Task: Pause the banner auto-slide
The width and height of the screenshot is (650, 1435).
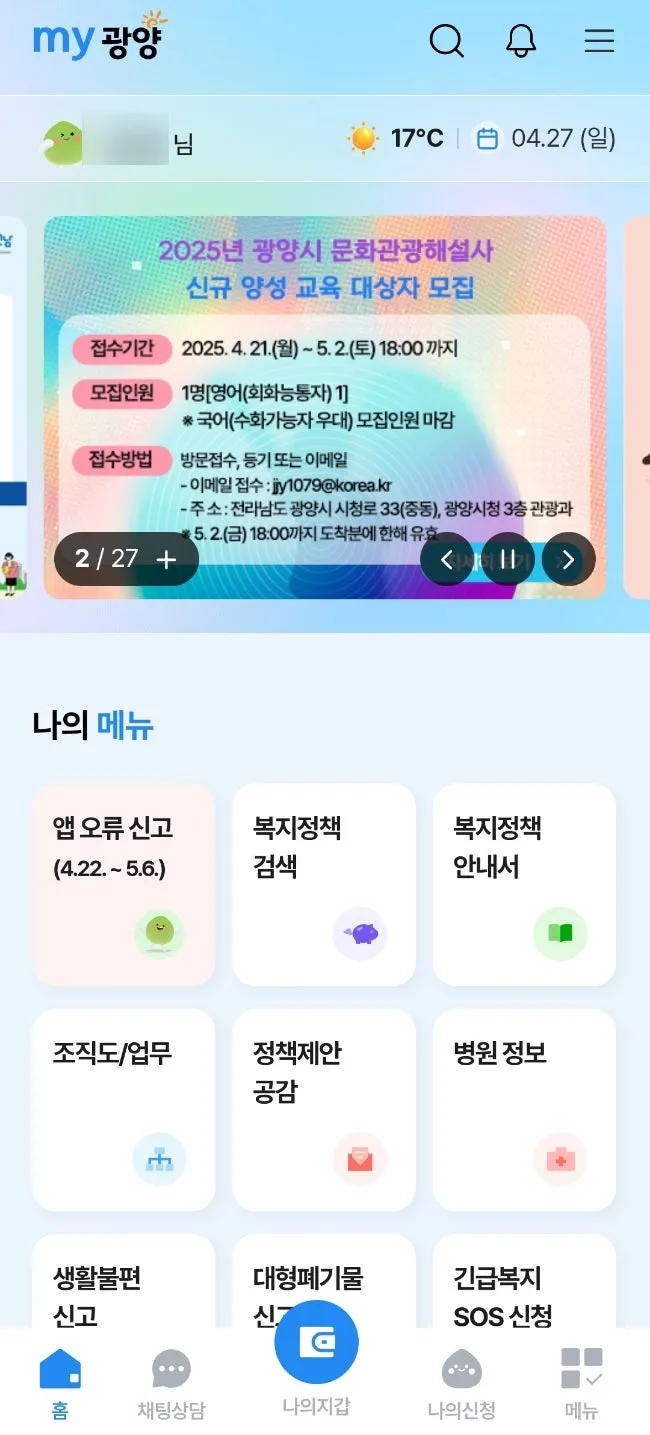Action: tap(508, 559)
